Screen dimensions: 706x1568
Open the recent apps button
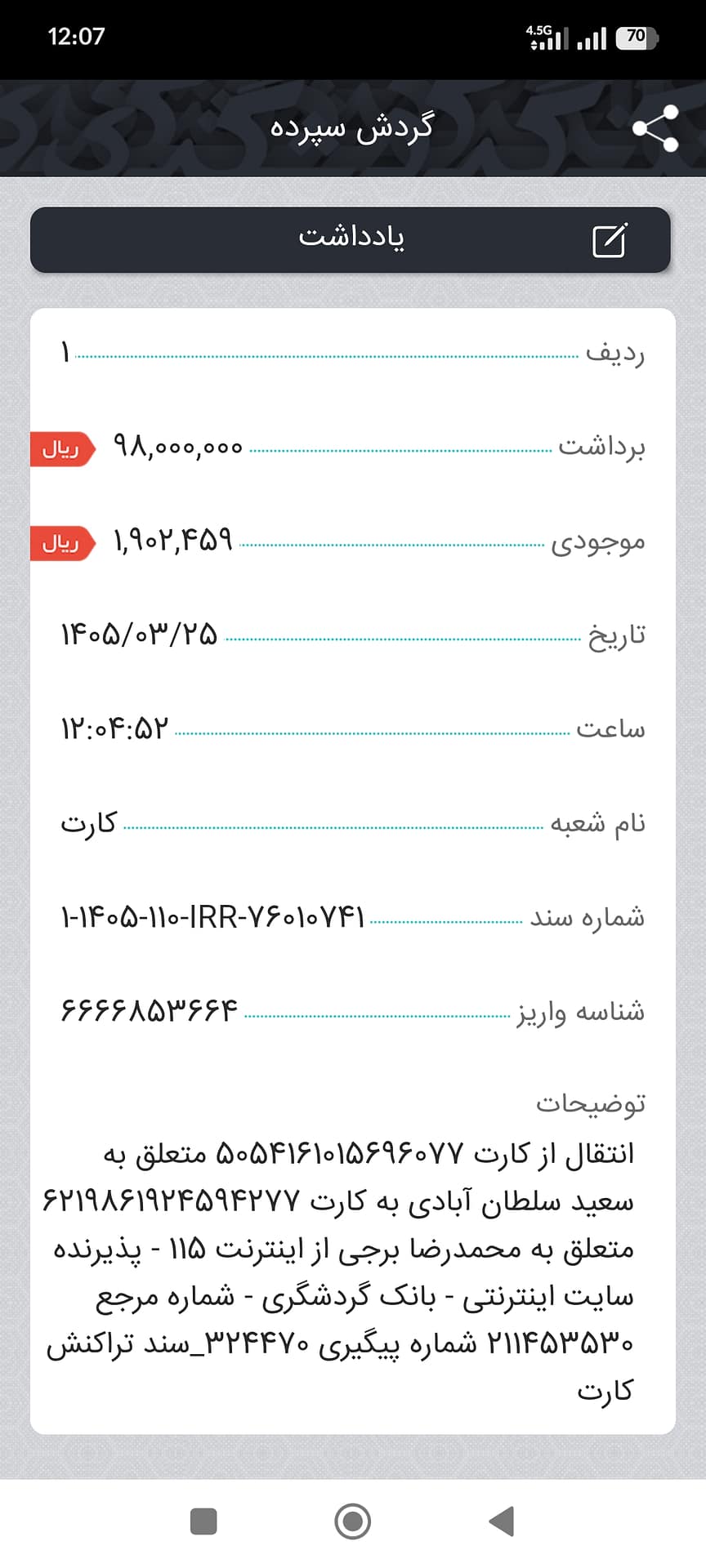pos(203,1521)
